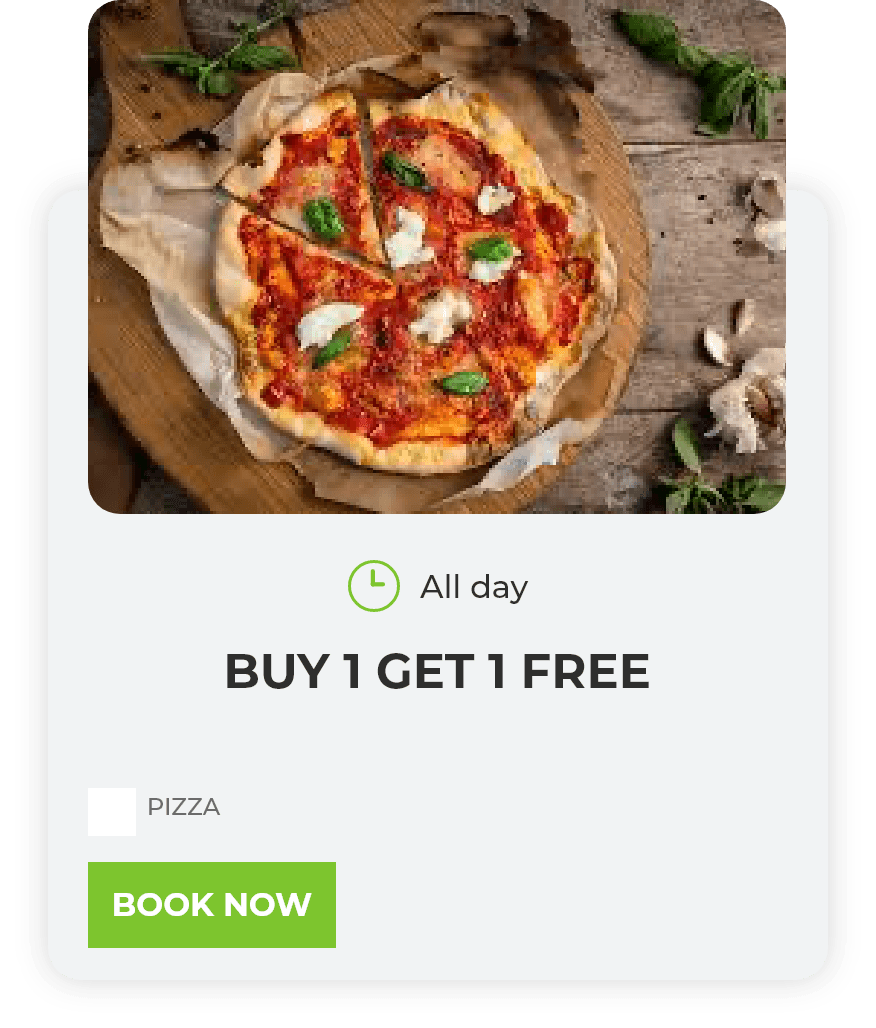
Task: Tap the BOOK NOW button
Action: click(212, 904)
